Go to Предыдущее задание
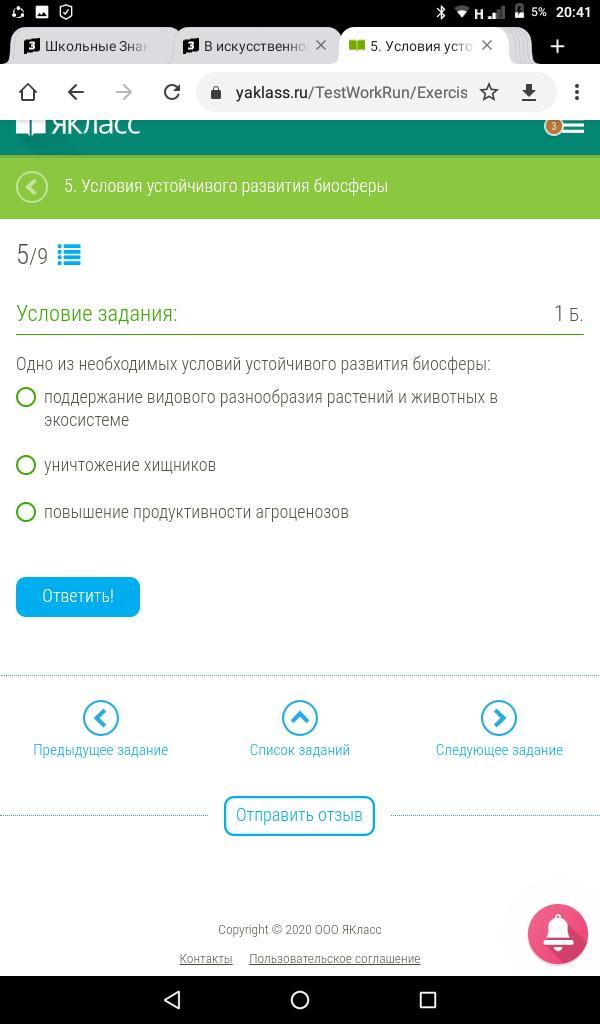 (101, 729)
